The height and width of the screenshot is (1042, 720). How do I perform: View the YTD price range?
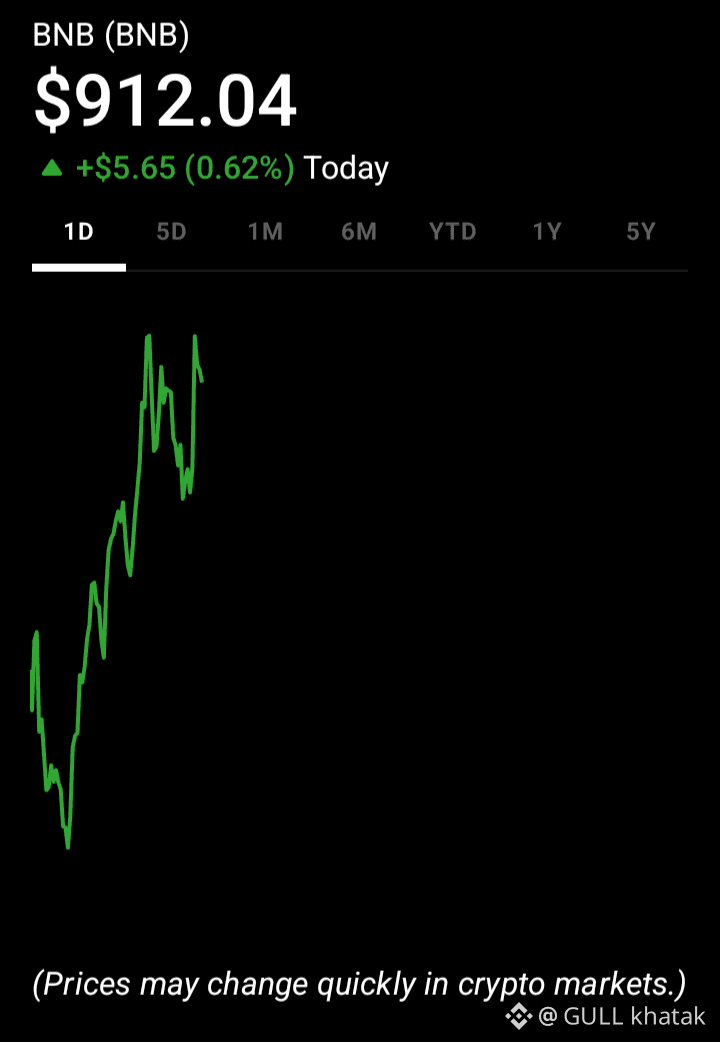click(453, 233)
